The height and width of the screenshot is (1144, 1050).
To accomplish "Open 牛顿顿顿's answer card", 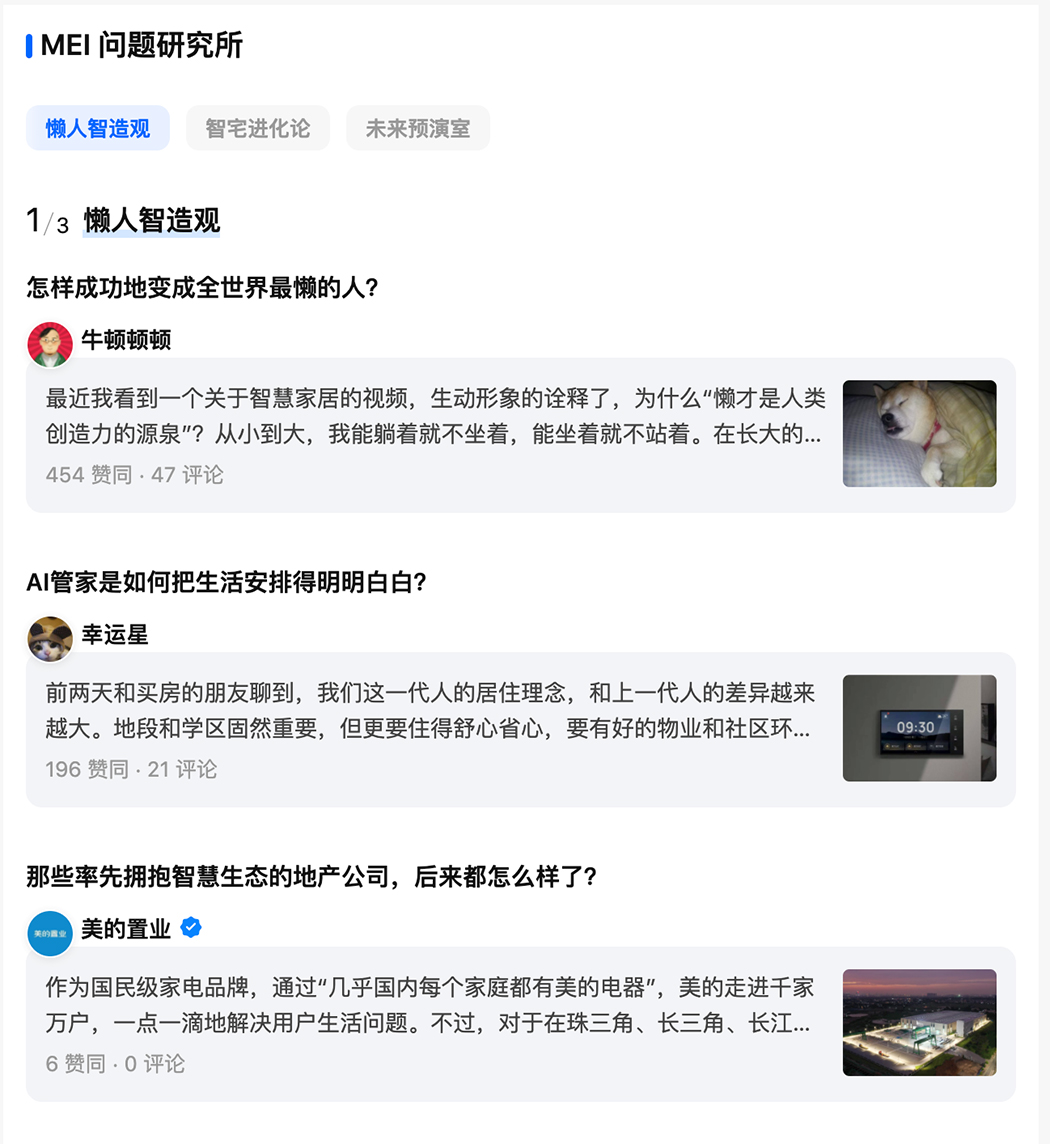I will click(436, 435).
